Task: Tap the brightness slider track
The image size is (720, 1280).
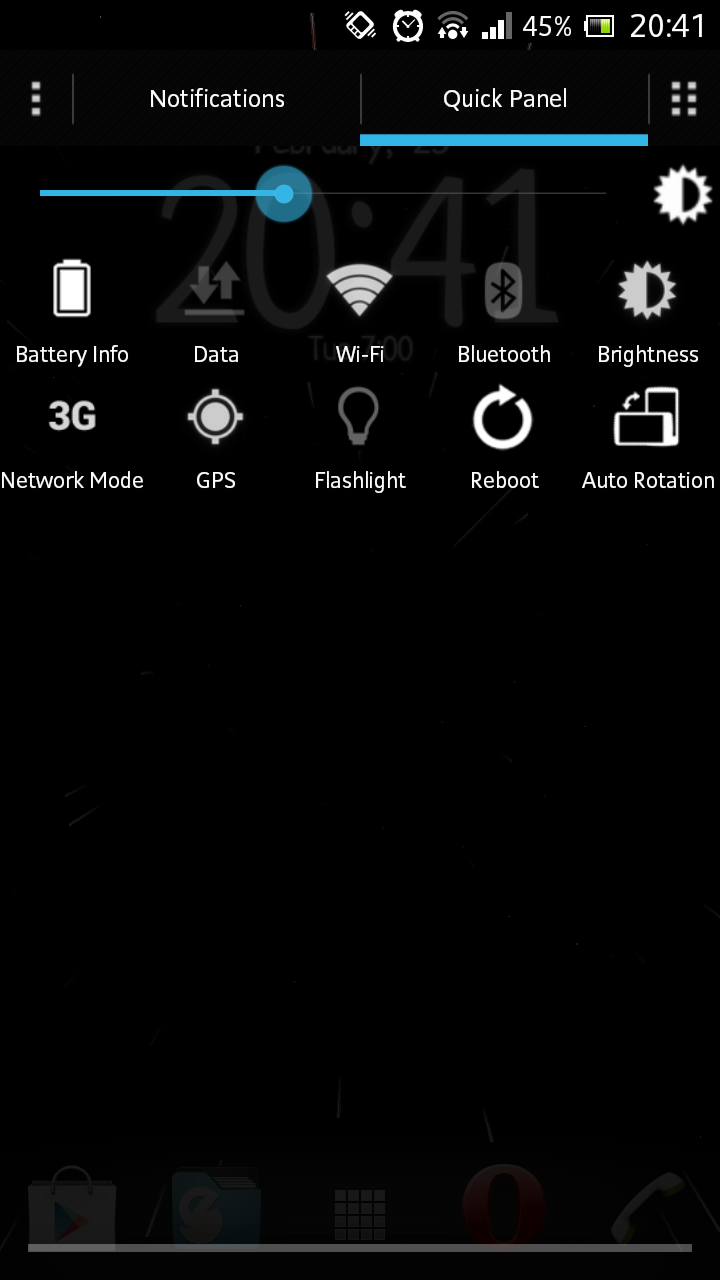Action: coord(323,193)
